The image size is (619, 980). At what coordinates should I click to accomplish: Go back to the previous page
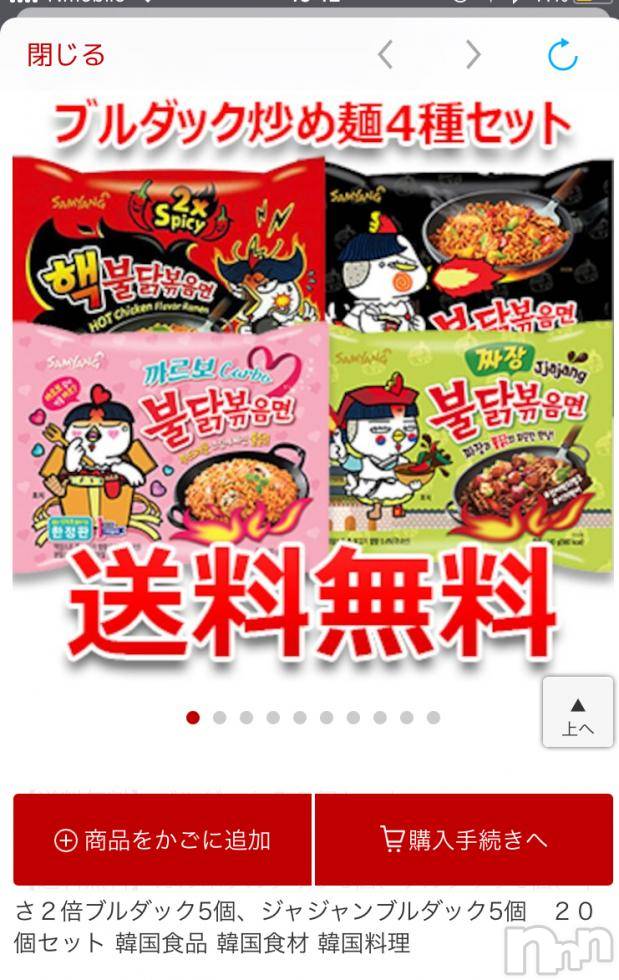(x=385, y=54)
